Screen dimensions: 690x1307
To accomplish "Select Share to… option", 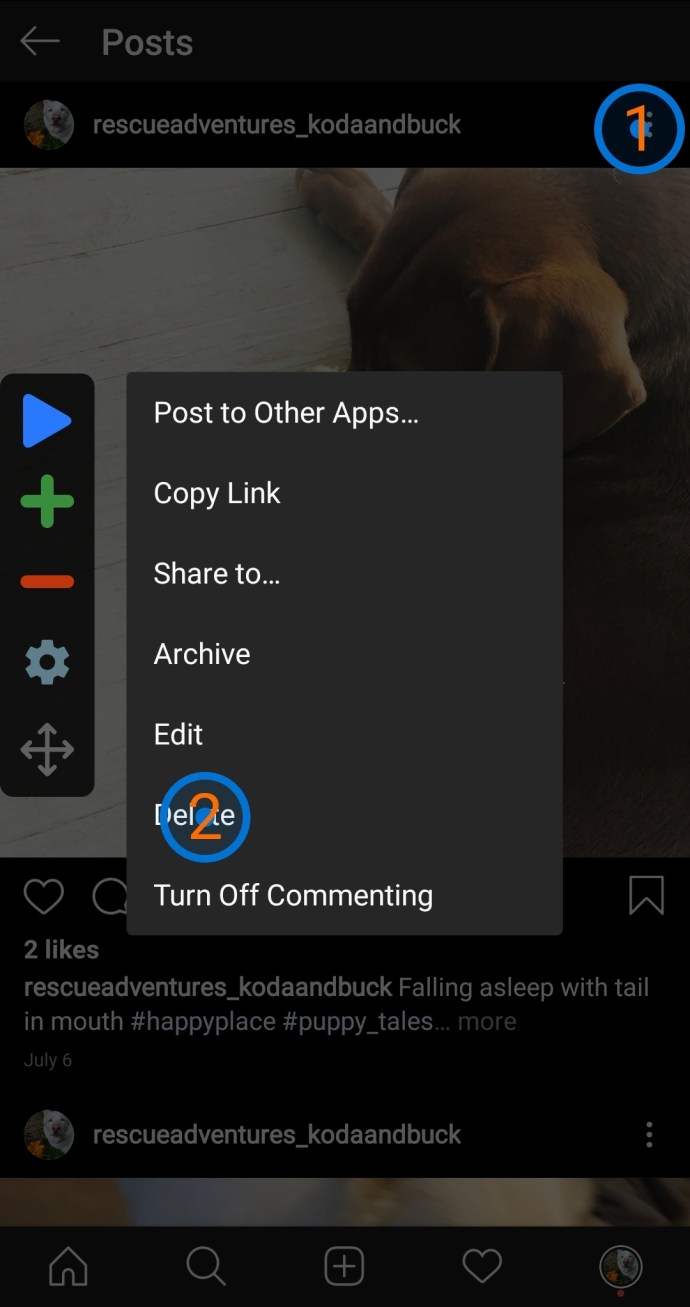I will tap(217, 573).
